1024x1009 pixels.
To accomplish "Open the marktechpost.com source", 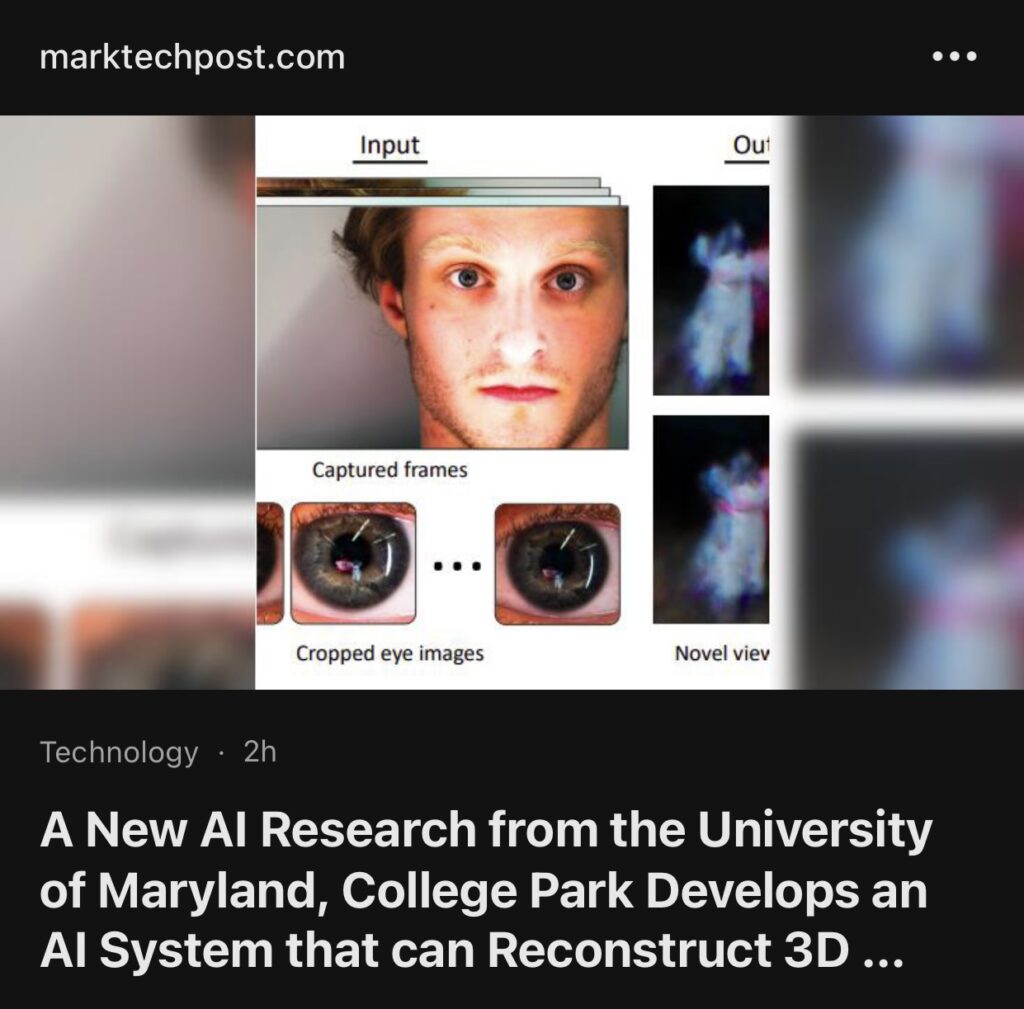I will 192,58.
